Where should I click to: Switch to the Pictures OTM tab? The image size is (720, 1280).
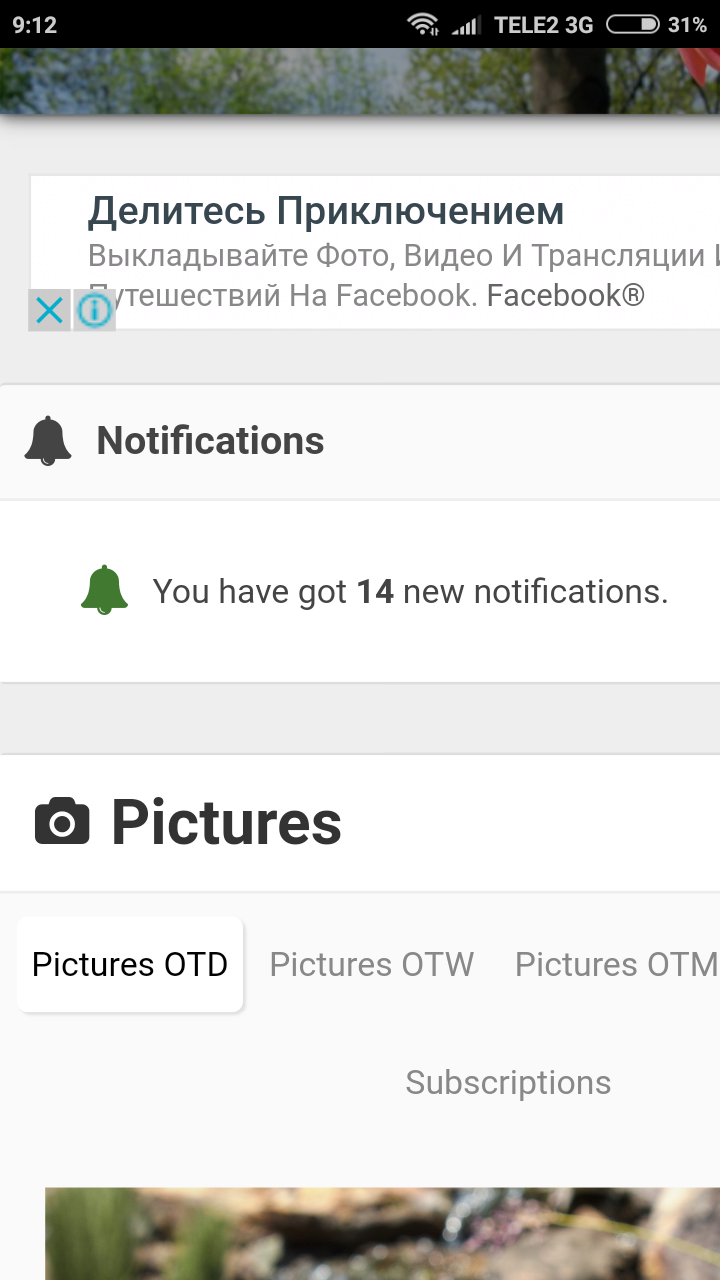[x=615, y=965]
